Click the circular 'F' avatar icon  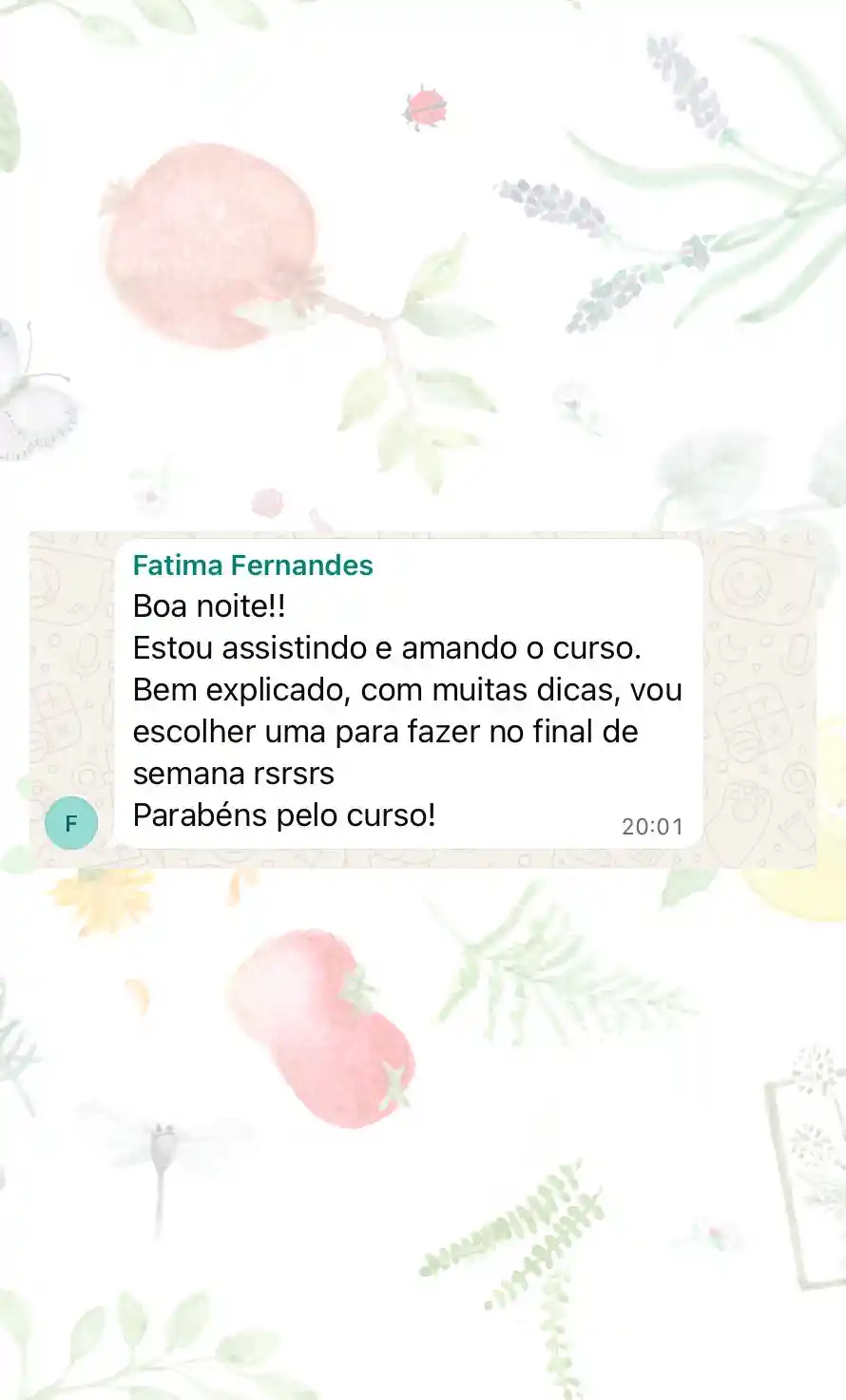click(x=70, y=823)
